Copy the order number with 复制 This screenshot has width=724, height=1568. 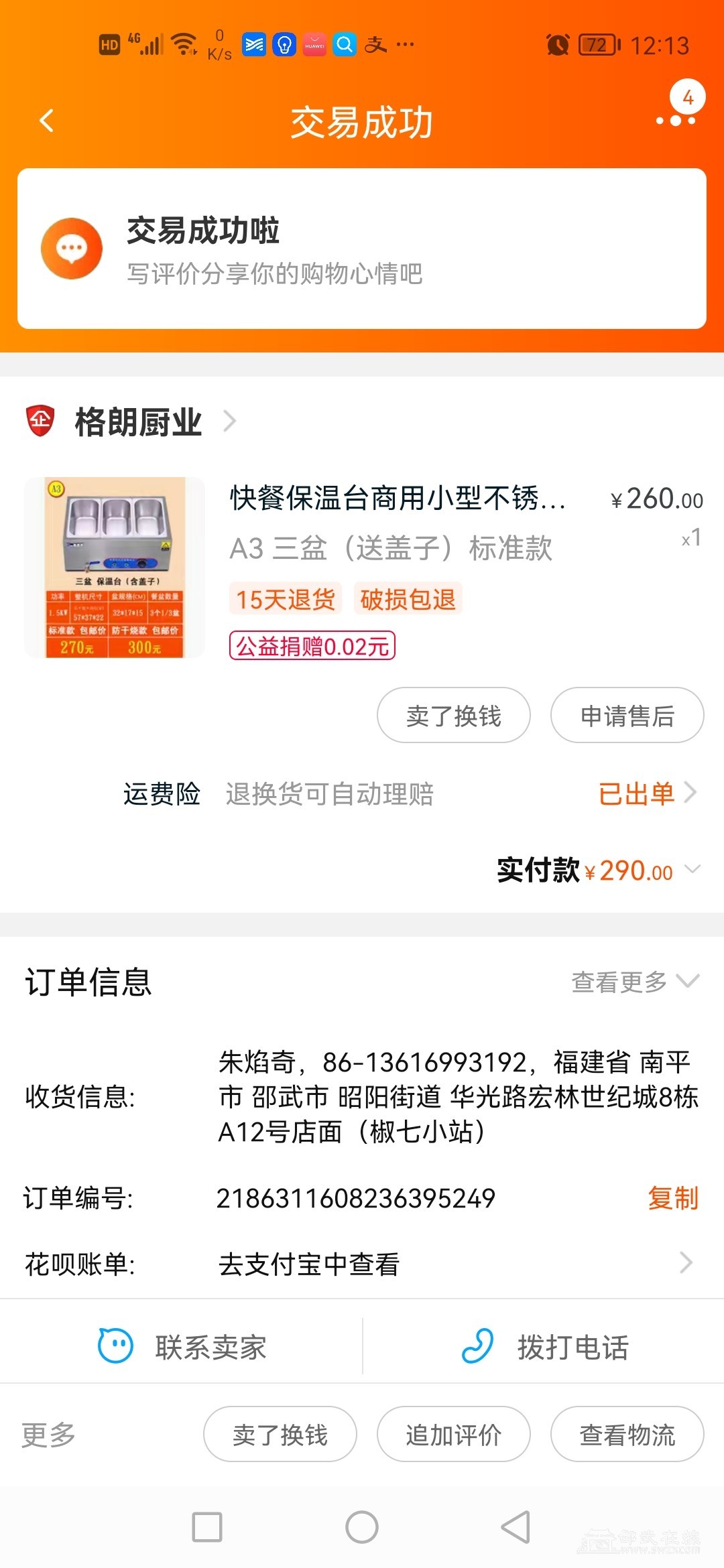click(672, 1198)
